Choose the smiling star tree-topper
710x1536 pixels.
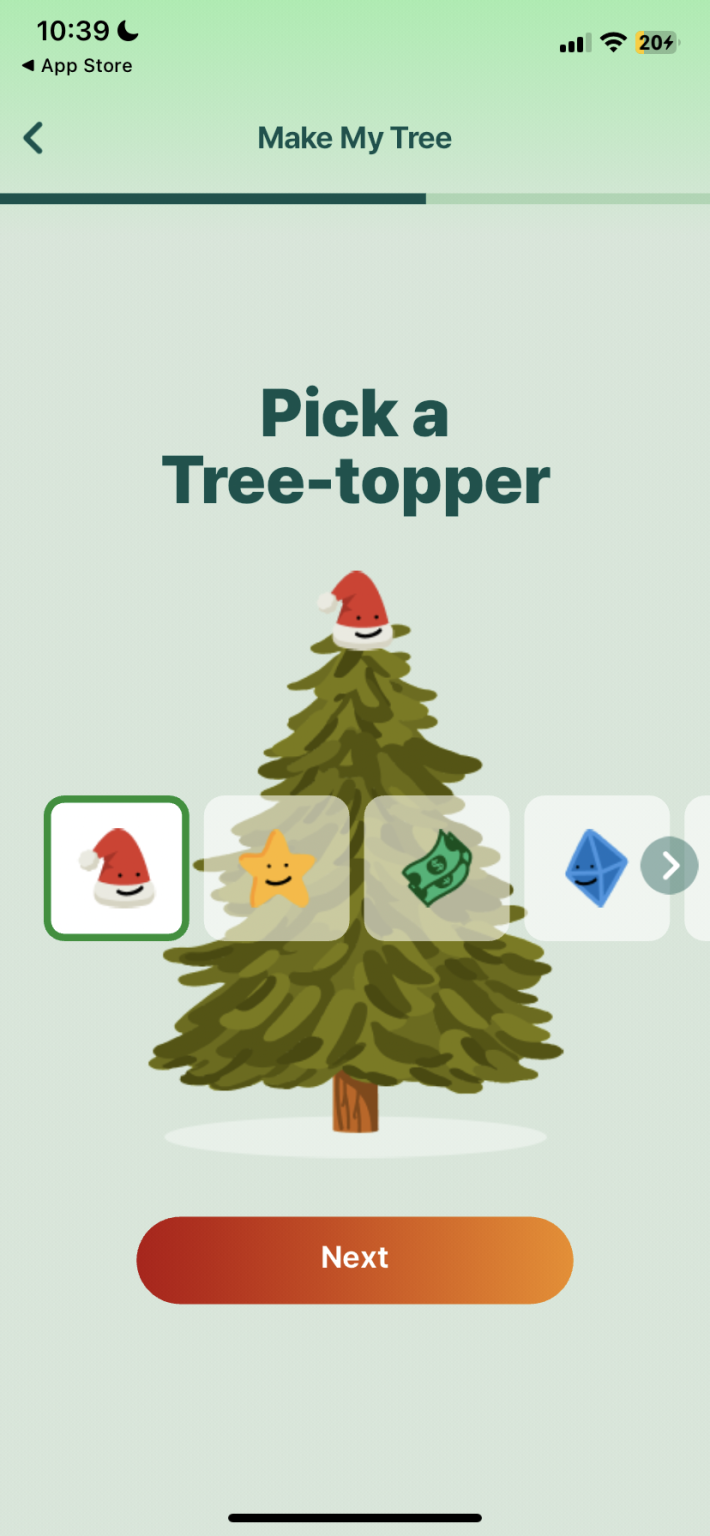(x=277, y=868)
